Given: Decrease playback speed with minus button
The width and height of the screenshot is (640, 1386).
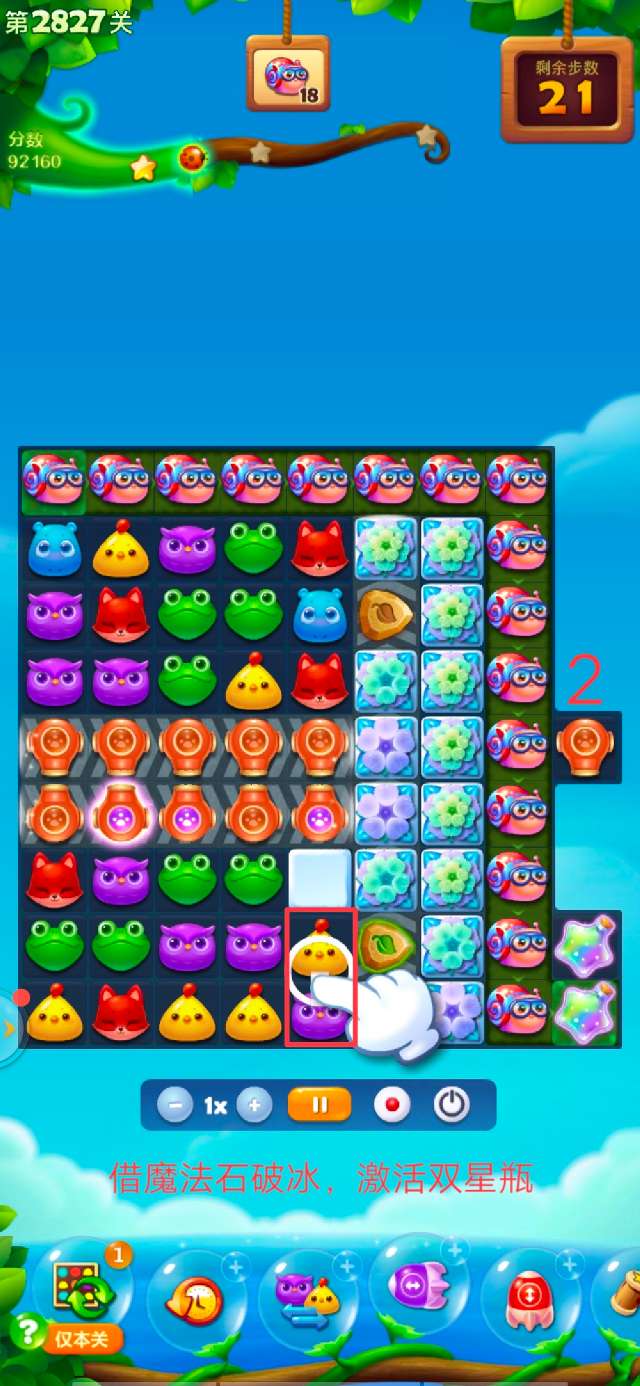Looking at the screenshot, I should pos(175,1105).
